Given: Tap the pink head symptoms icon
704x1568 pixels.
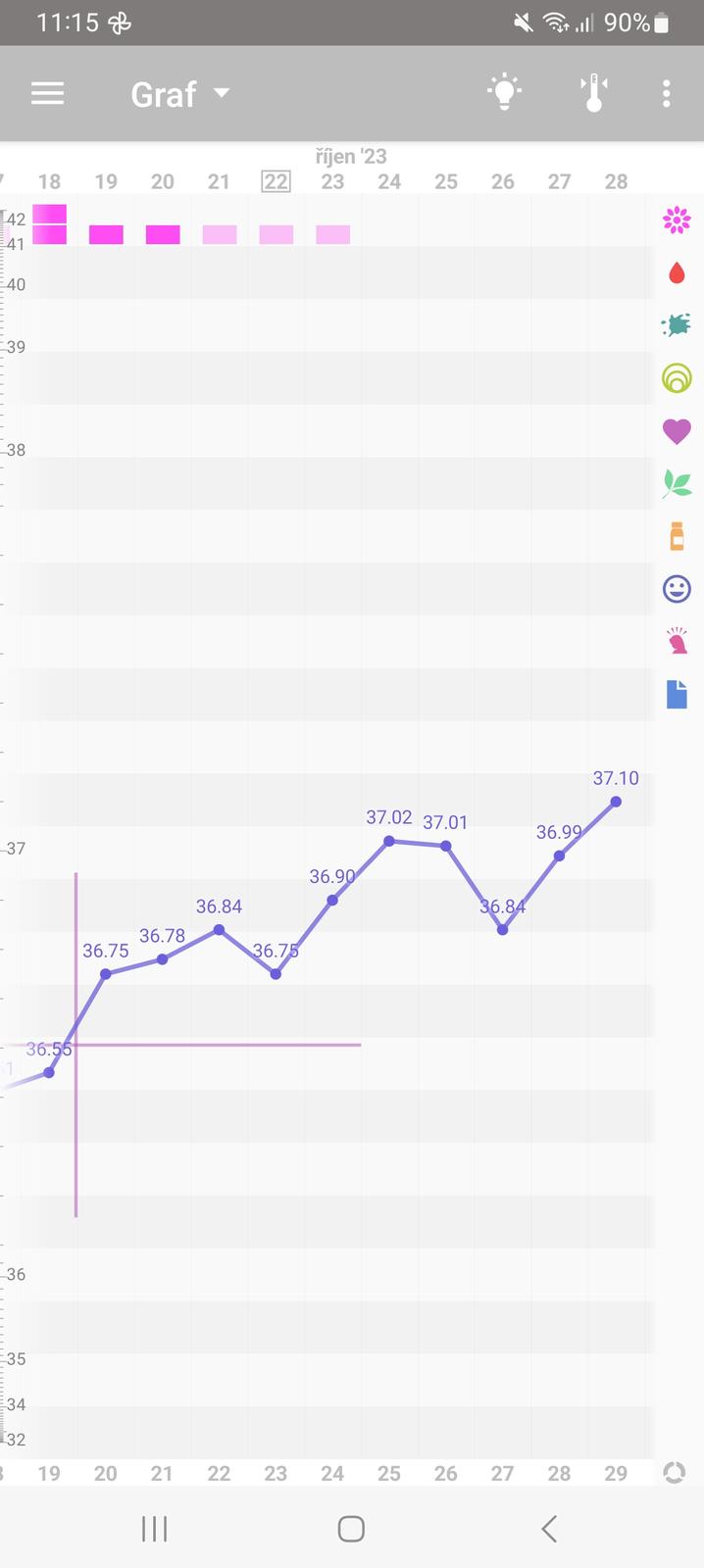Looking at the screenshot, I should tap(677, 642).
